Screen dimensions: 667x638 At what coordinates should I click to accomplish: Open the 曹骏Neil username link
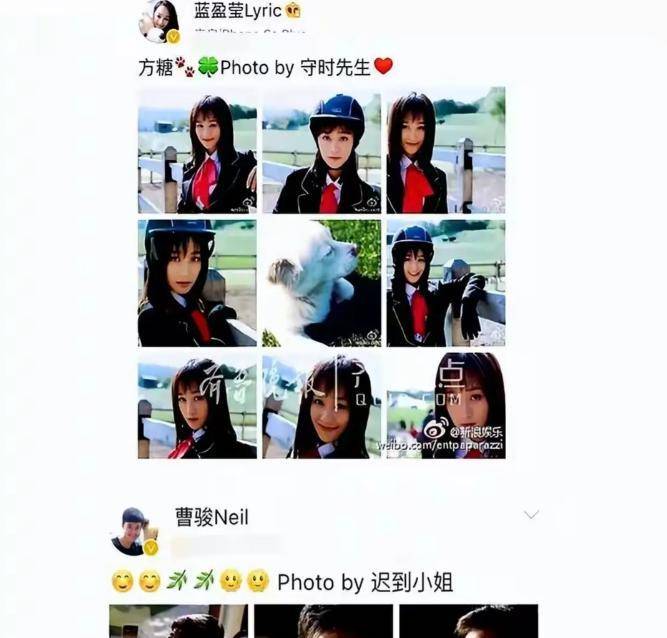click(211, 517)
